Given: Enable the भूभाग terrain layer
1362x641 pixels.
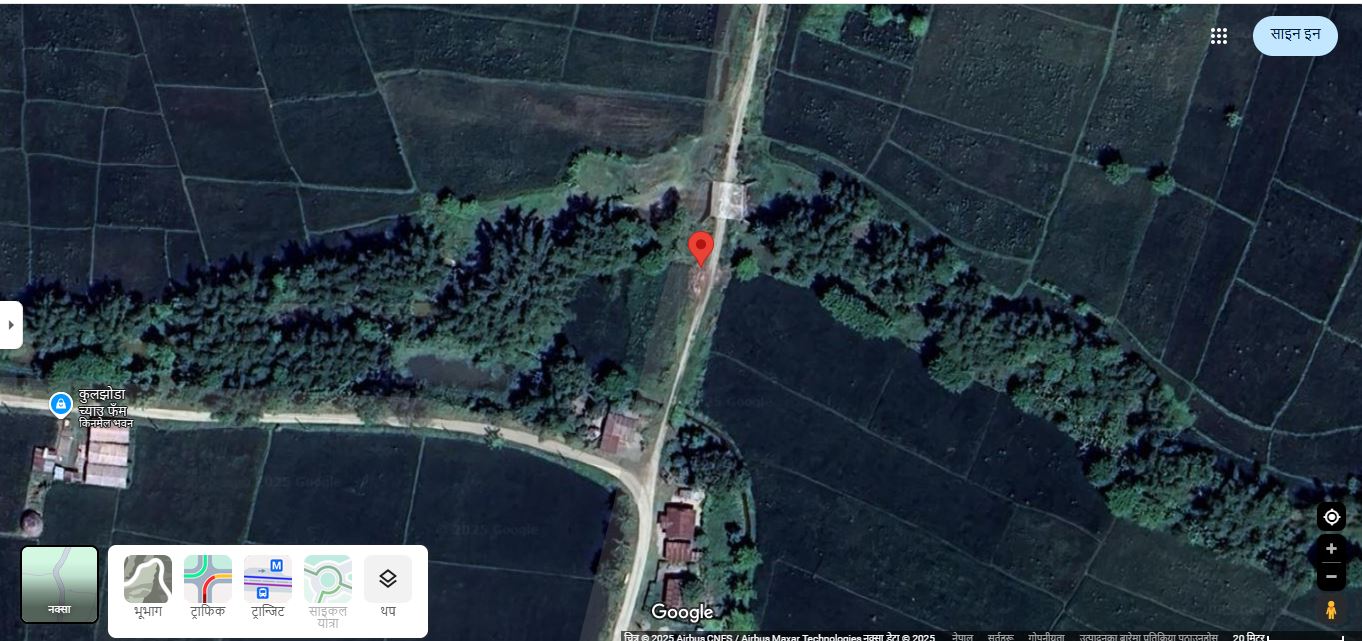Looking at the screenshot, I should [148, 587].
